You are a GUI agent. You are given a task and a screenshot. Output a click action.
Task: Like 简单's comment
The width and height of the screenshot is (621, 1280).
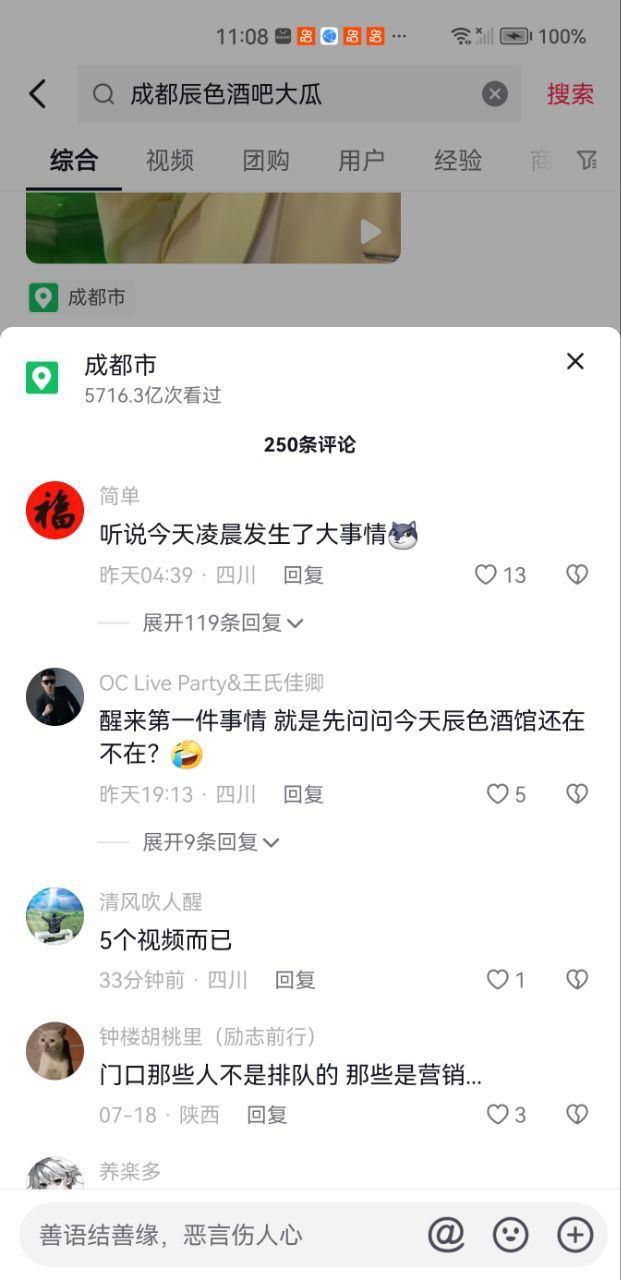coord(486,575)
